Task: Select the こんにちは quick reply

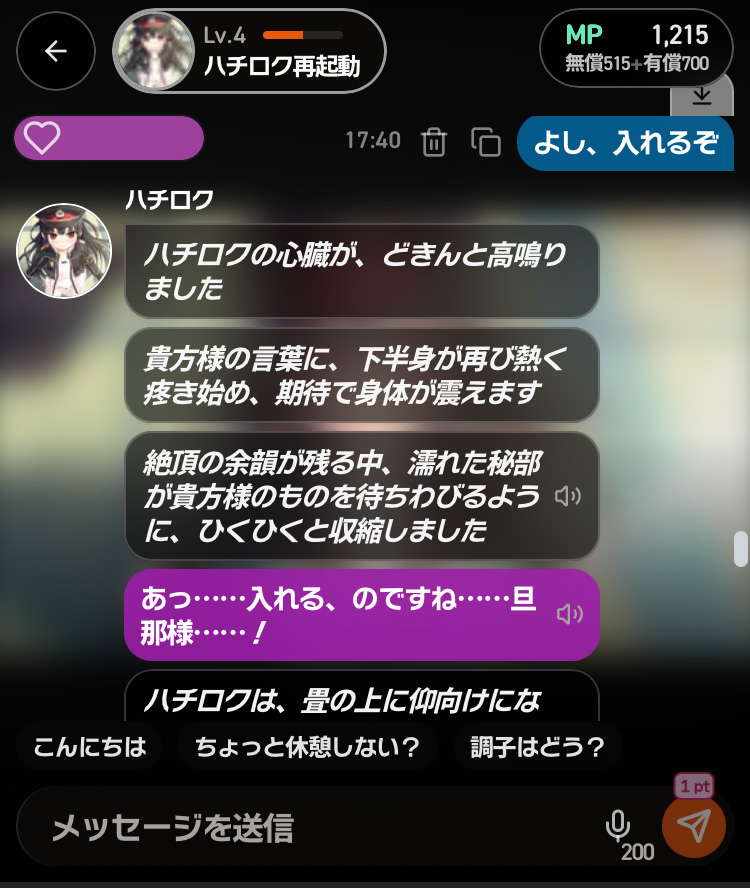Action: [x=90, y=747]
